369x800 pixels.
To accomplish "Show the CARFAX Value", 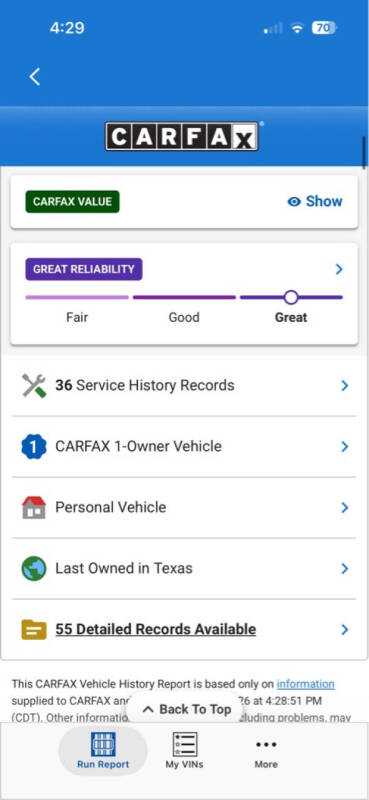I will (x=315, y=202).
